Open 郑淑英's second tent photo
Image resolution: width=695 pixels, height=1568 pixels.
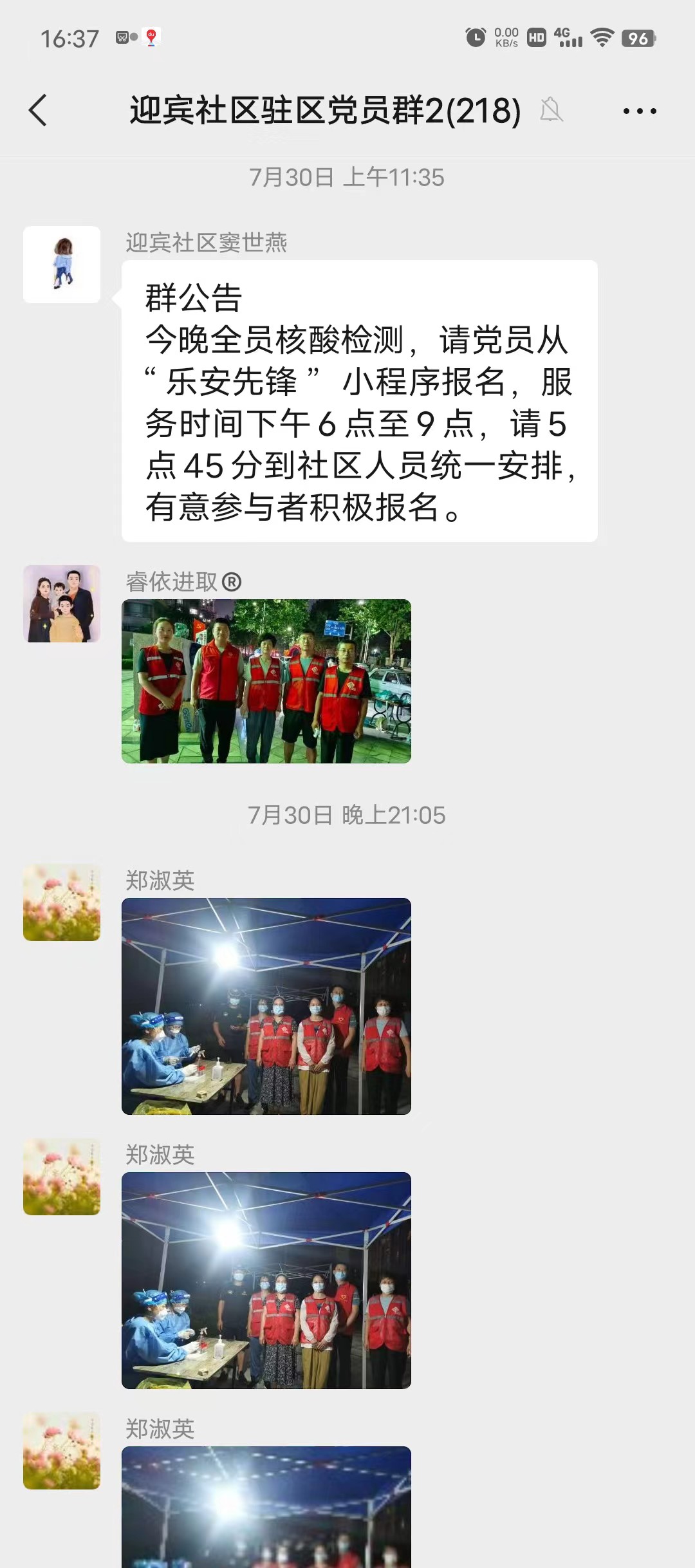tap(266, 1280)
